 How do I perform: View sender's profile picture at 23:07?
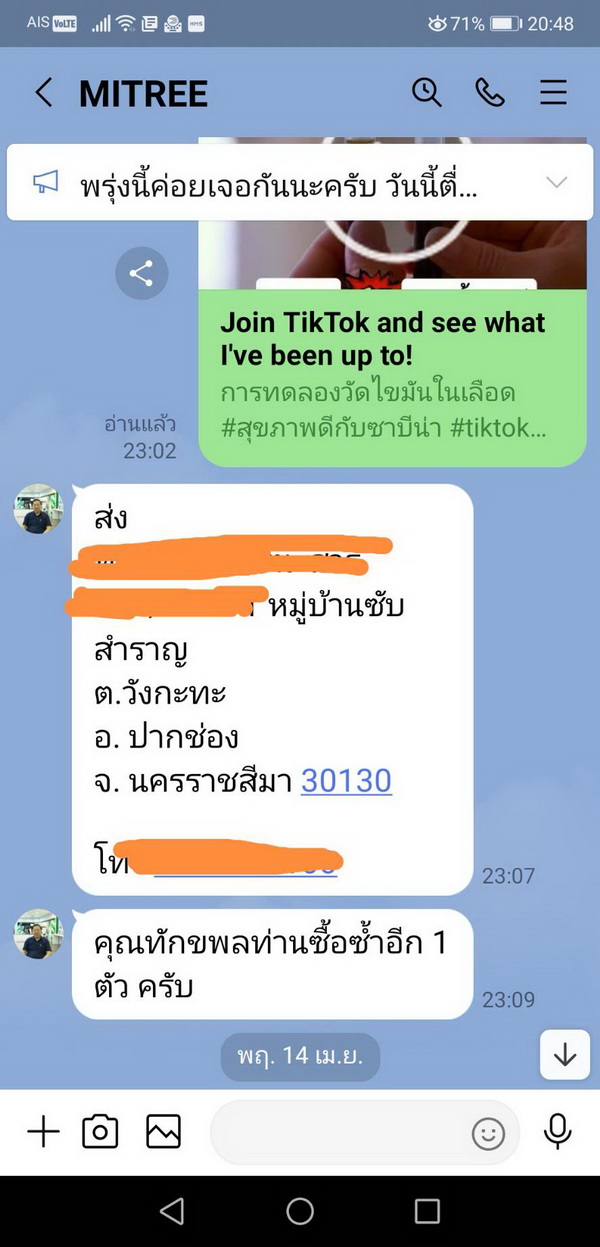(x=38, y=509)
